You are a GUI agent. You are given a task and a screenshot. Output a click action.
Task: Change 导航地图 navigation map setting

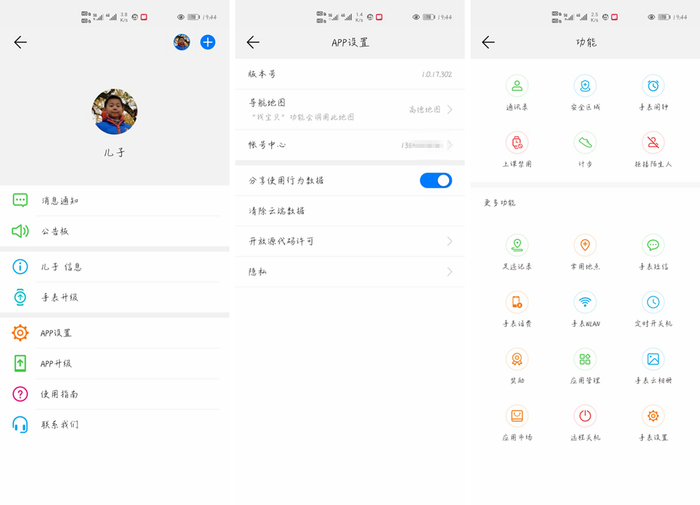click(x=350, y=109)
